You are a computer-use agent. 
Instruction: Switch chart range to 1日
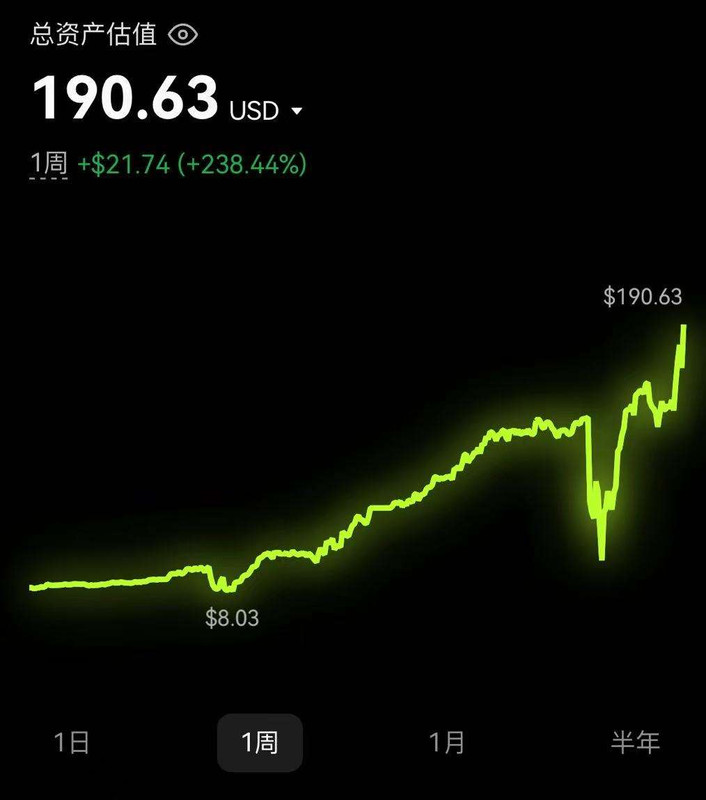(71, 742)
